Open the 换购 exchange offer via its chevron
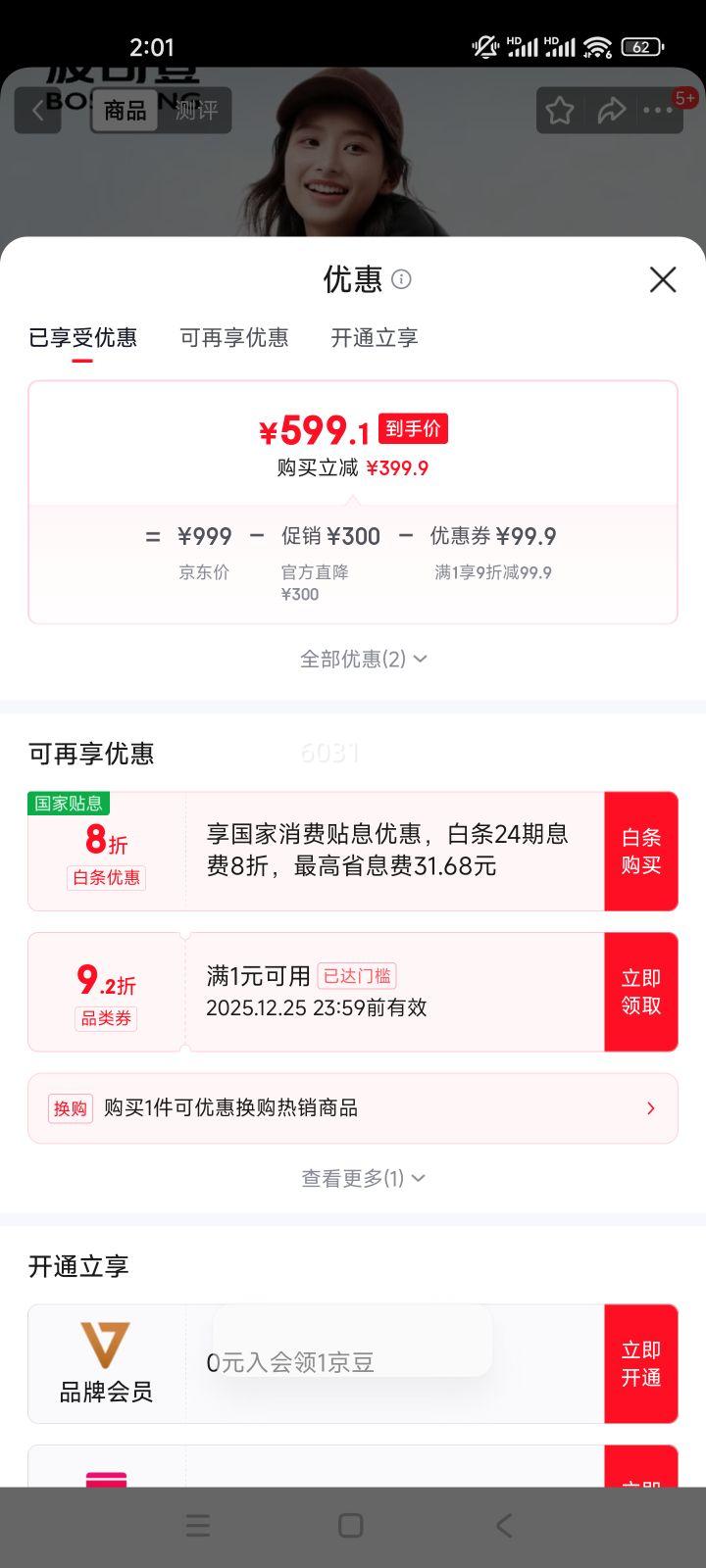 649,1107
